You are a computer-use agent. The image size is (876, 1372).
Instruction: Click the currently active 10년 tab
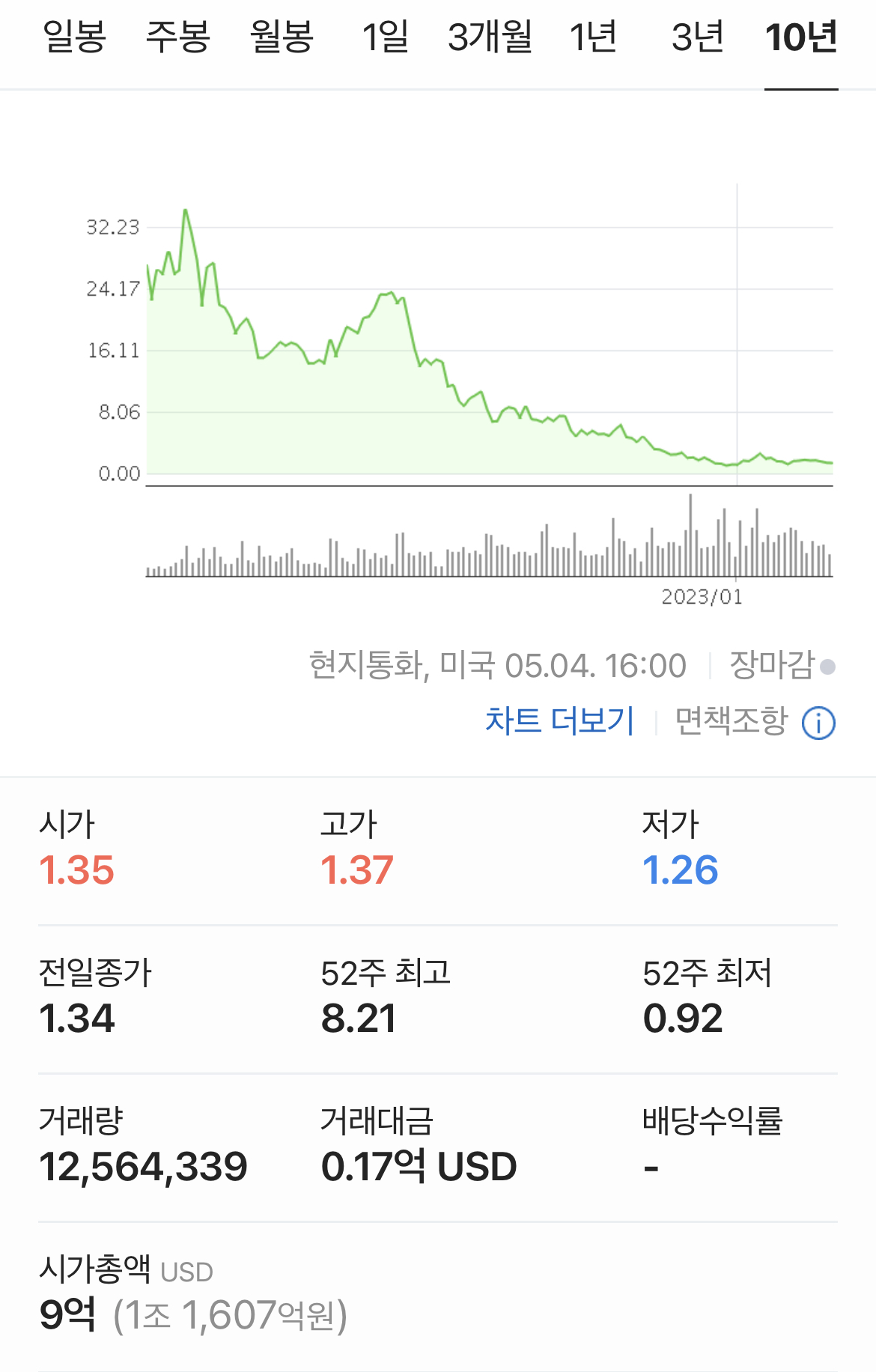800,39
